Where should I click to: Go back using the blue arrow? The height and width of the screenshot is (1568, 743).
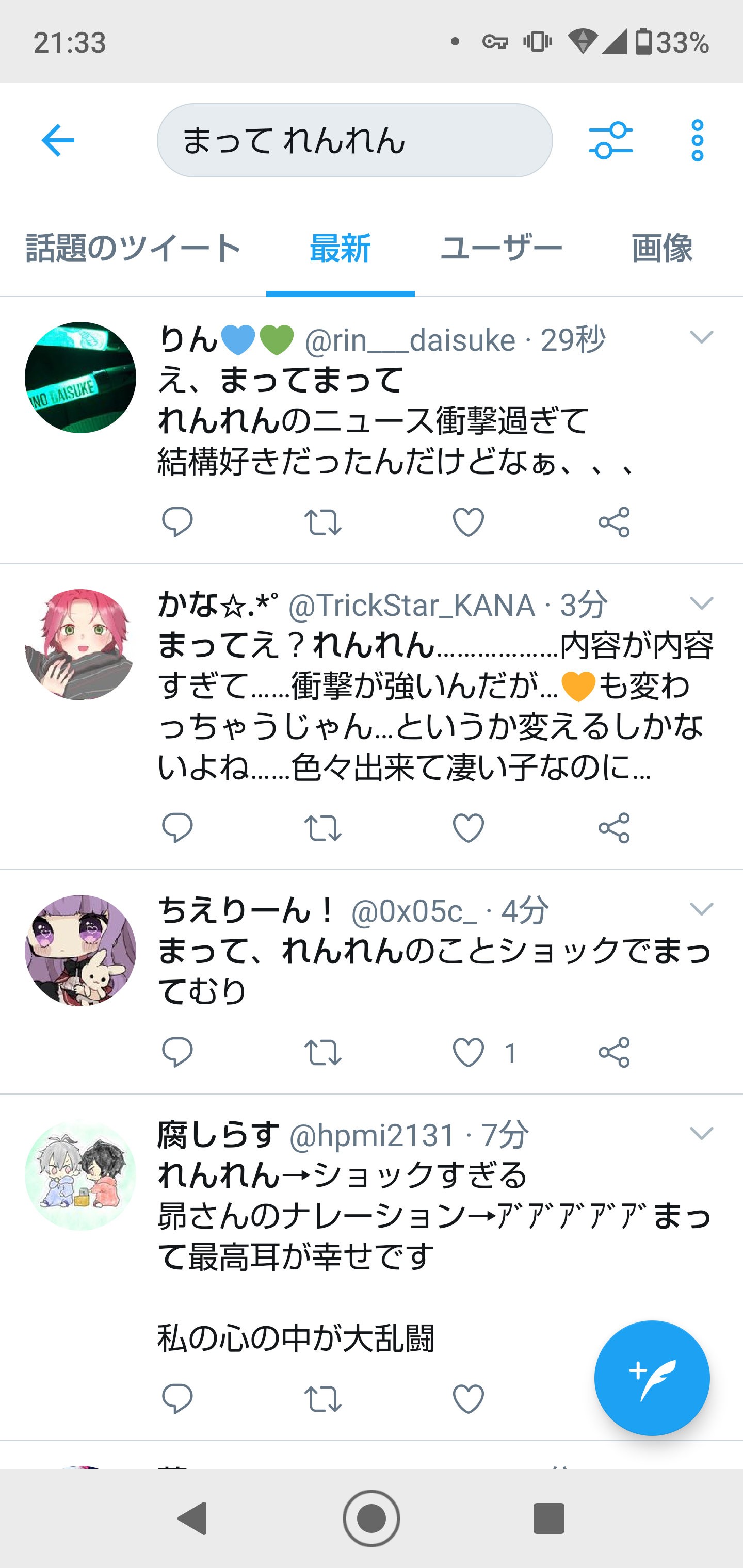[x=58, y=141]
